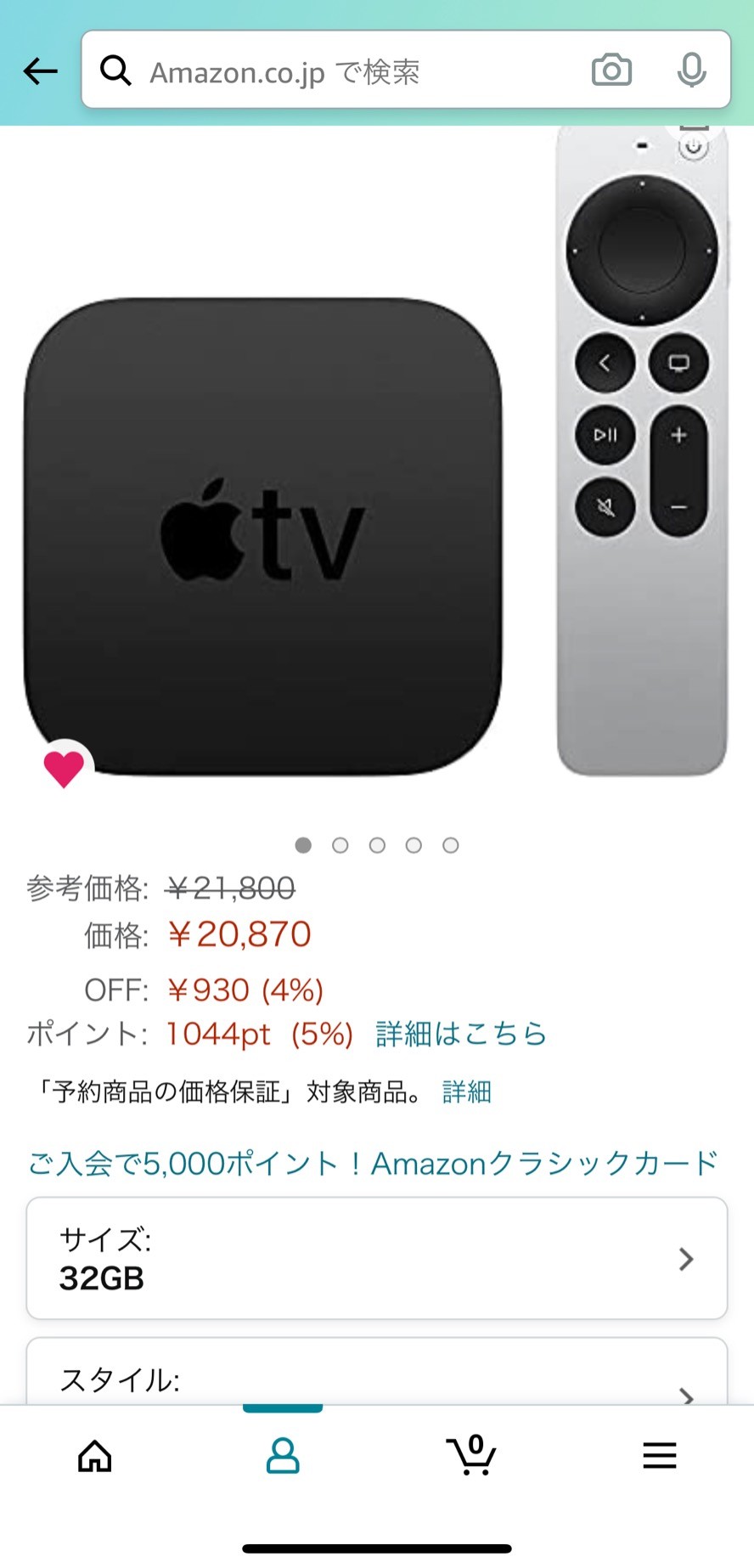Open the shopping cart tab
Image resolution: width=754 pixels, height=1568 pixels.
pyautogui.click(x=471, y=1455)
